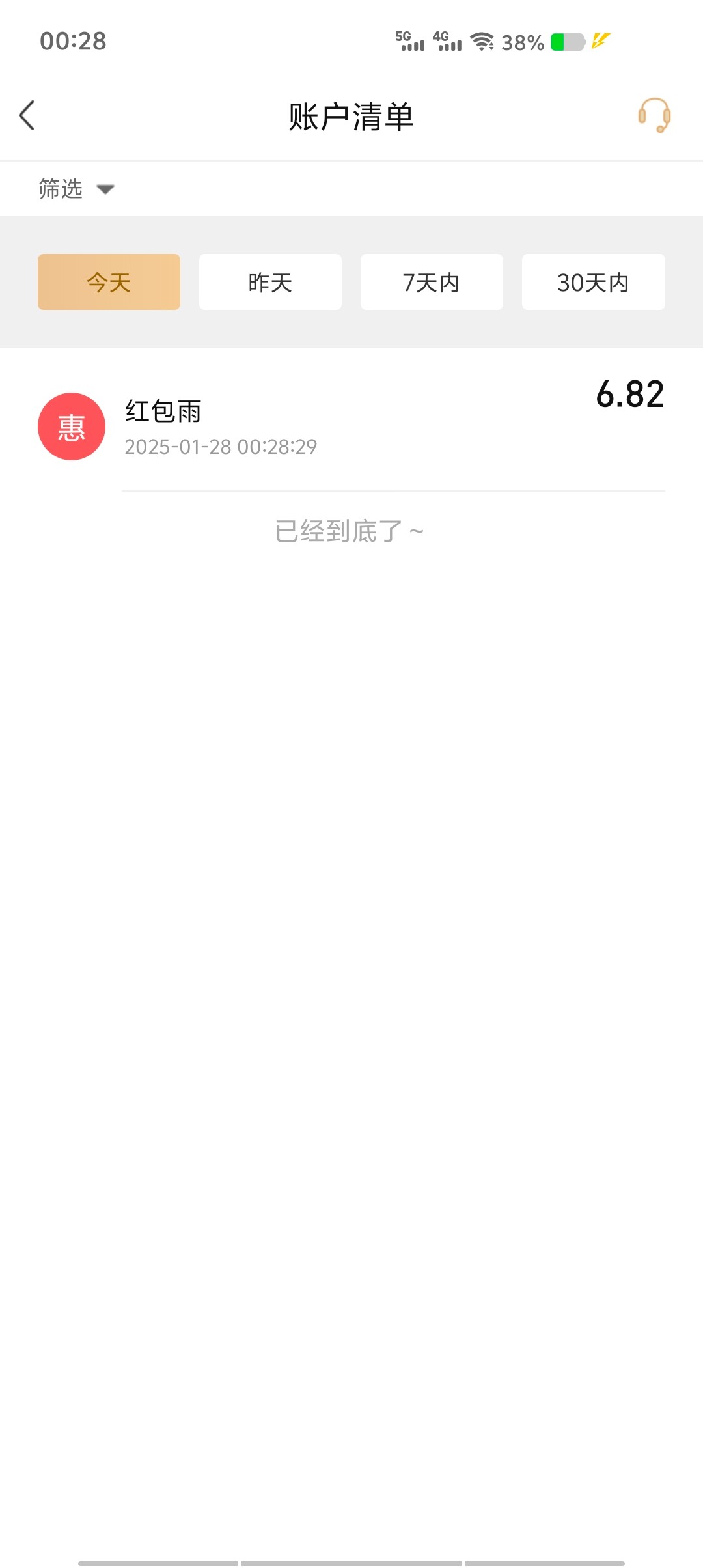Expand the 筛选 filter dropdown
The width and height of the screenshot is (703, 1568).
coord(77,189)
